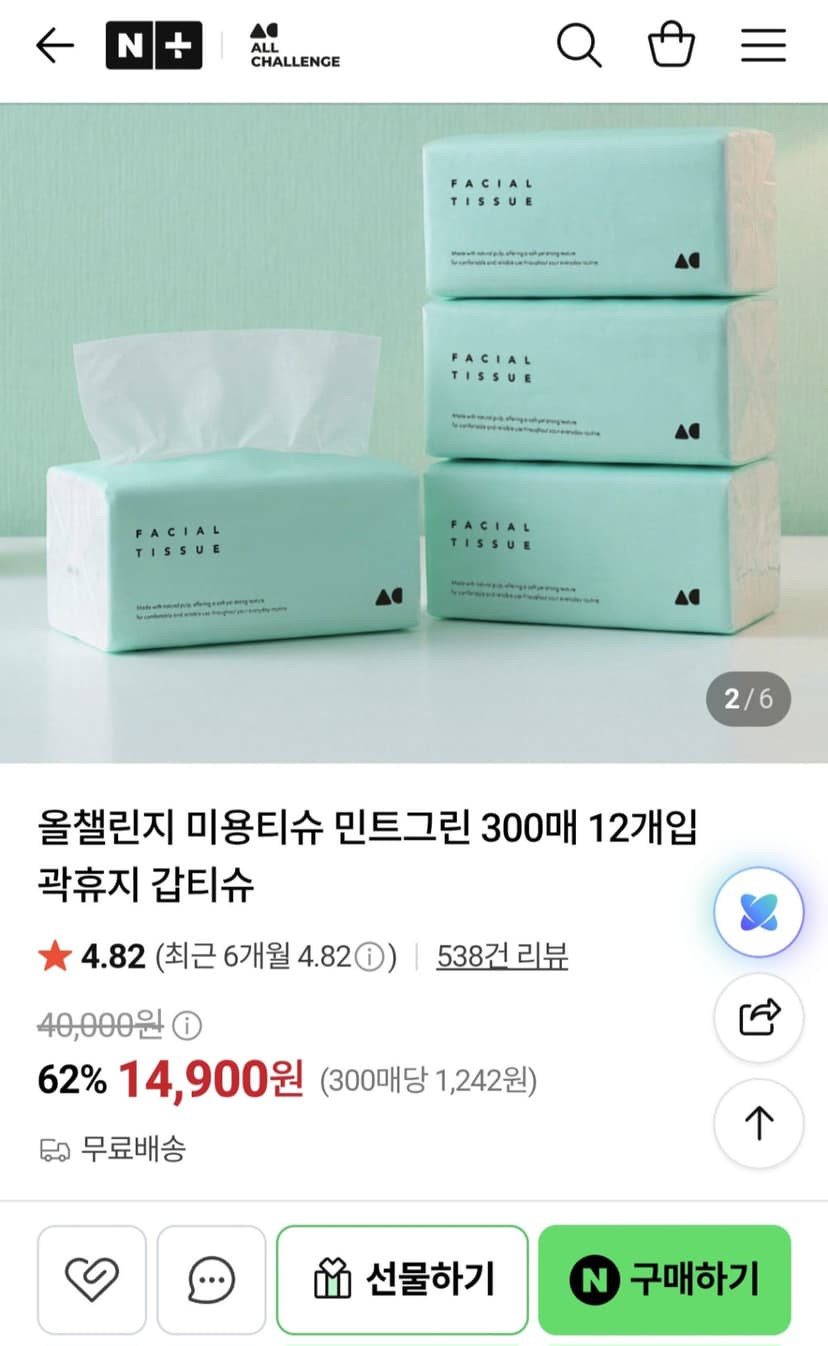Open the 538건 리뷰 reviews link

[502, 957]
